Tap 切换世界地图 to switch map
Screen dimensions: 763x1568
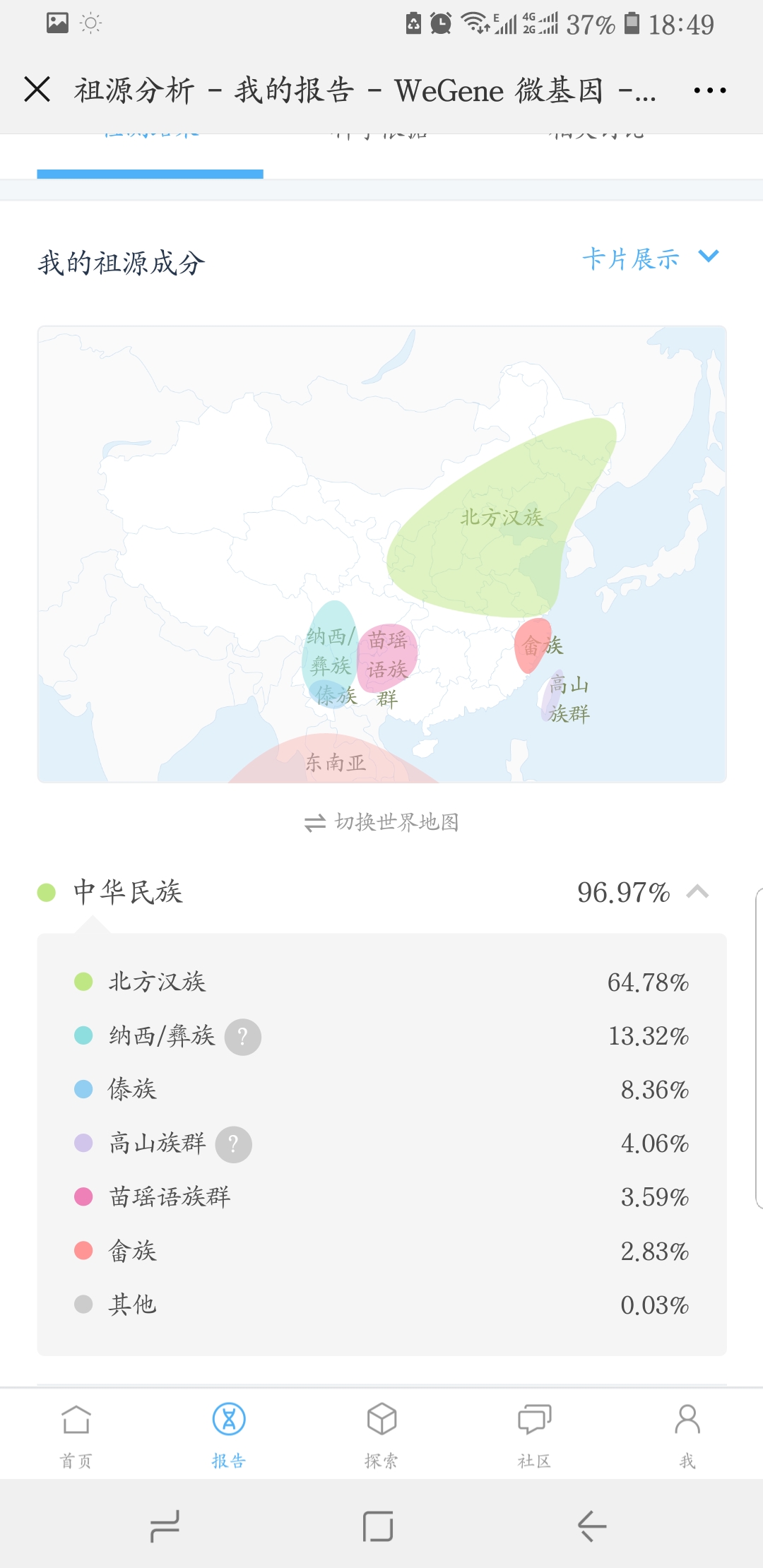(x=381, y=822)
